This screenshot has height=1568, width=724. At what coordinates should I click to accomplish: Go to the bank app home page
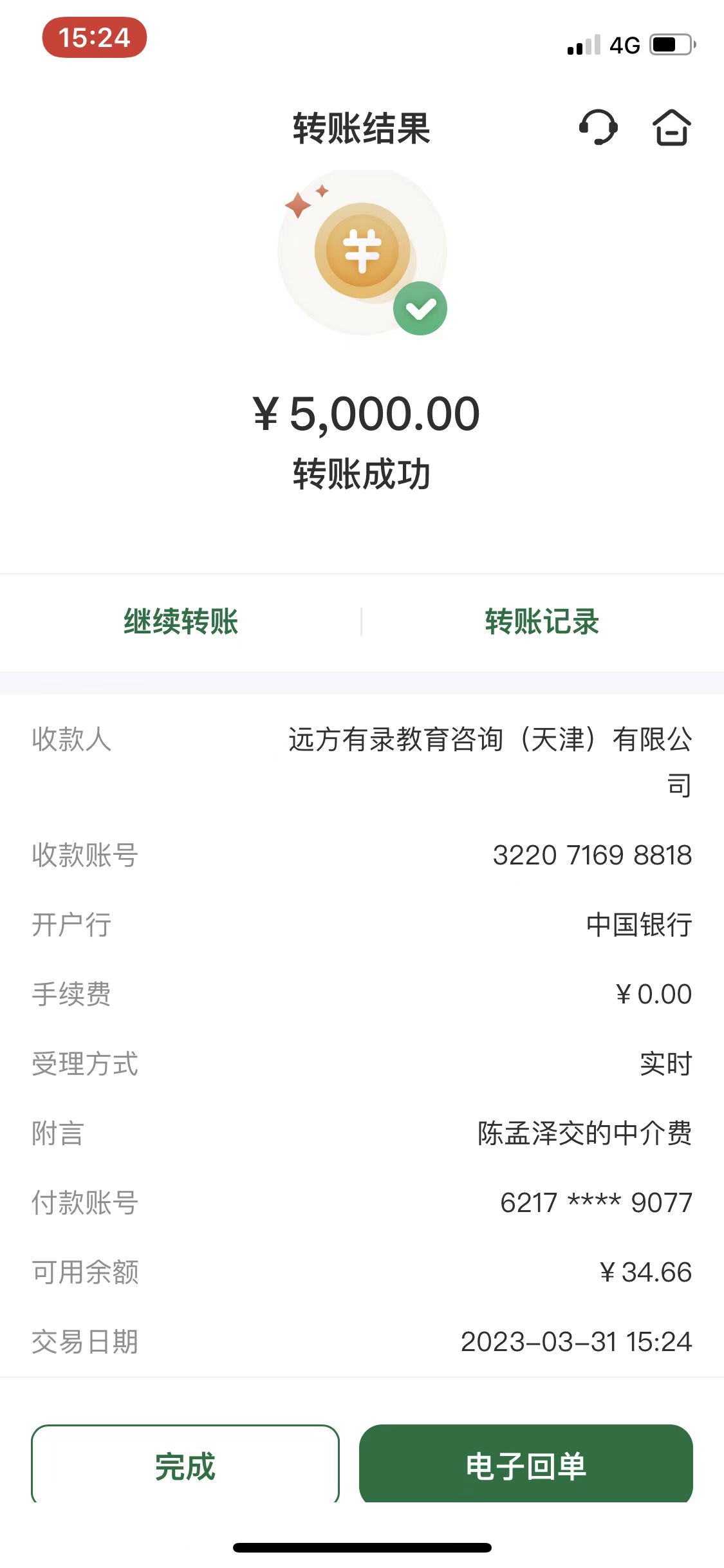(x=672, y=127)
